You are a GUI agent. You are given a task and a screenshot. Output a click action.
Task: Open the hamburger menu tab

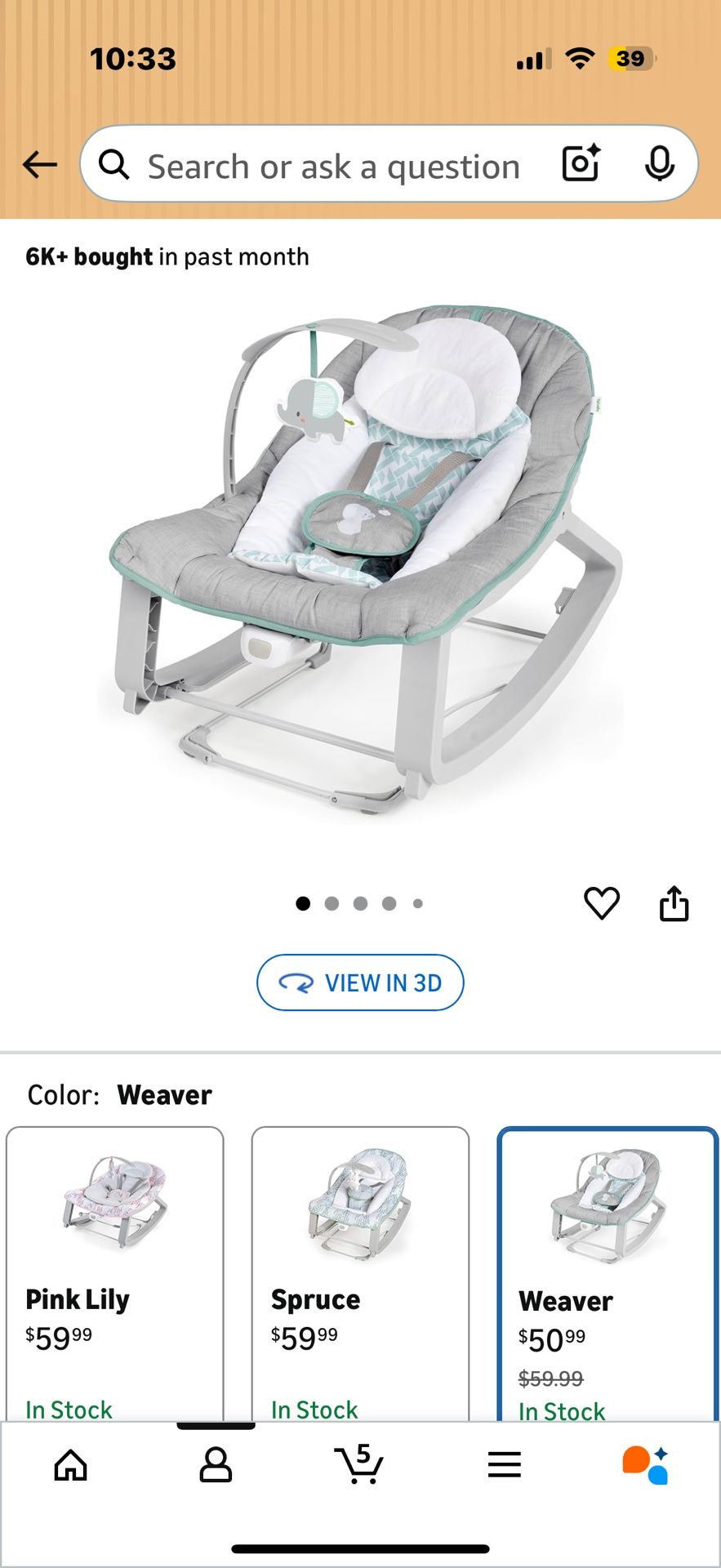pyautogui.click(x=504, y=1465)
